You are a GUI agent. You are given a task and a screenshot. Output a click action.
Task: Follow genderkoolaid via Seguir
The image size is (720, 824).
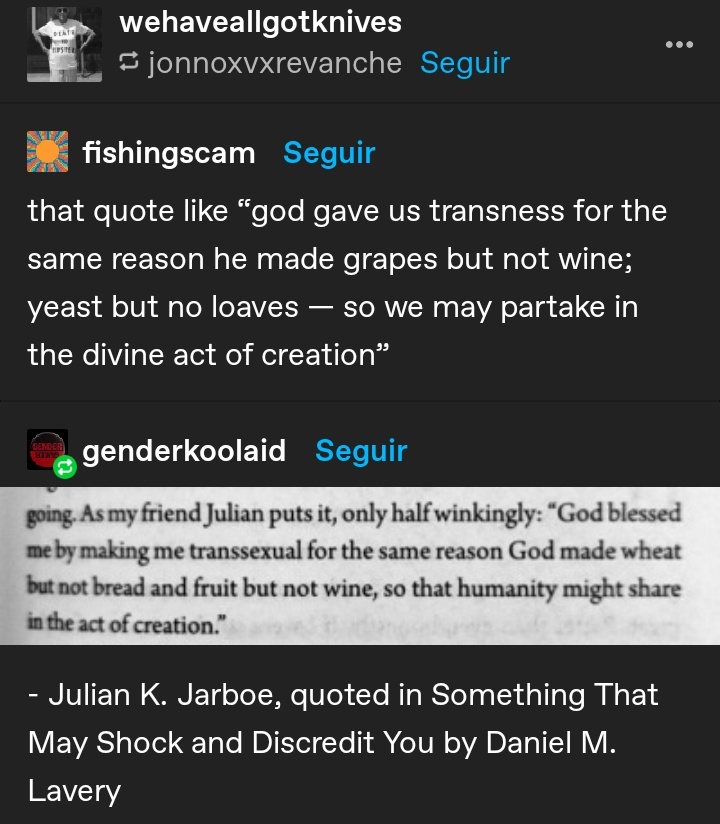[361, 451]
